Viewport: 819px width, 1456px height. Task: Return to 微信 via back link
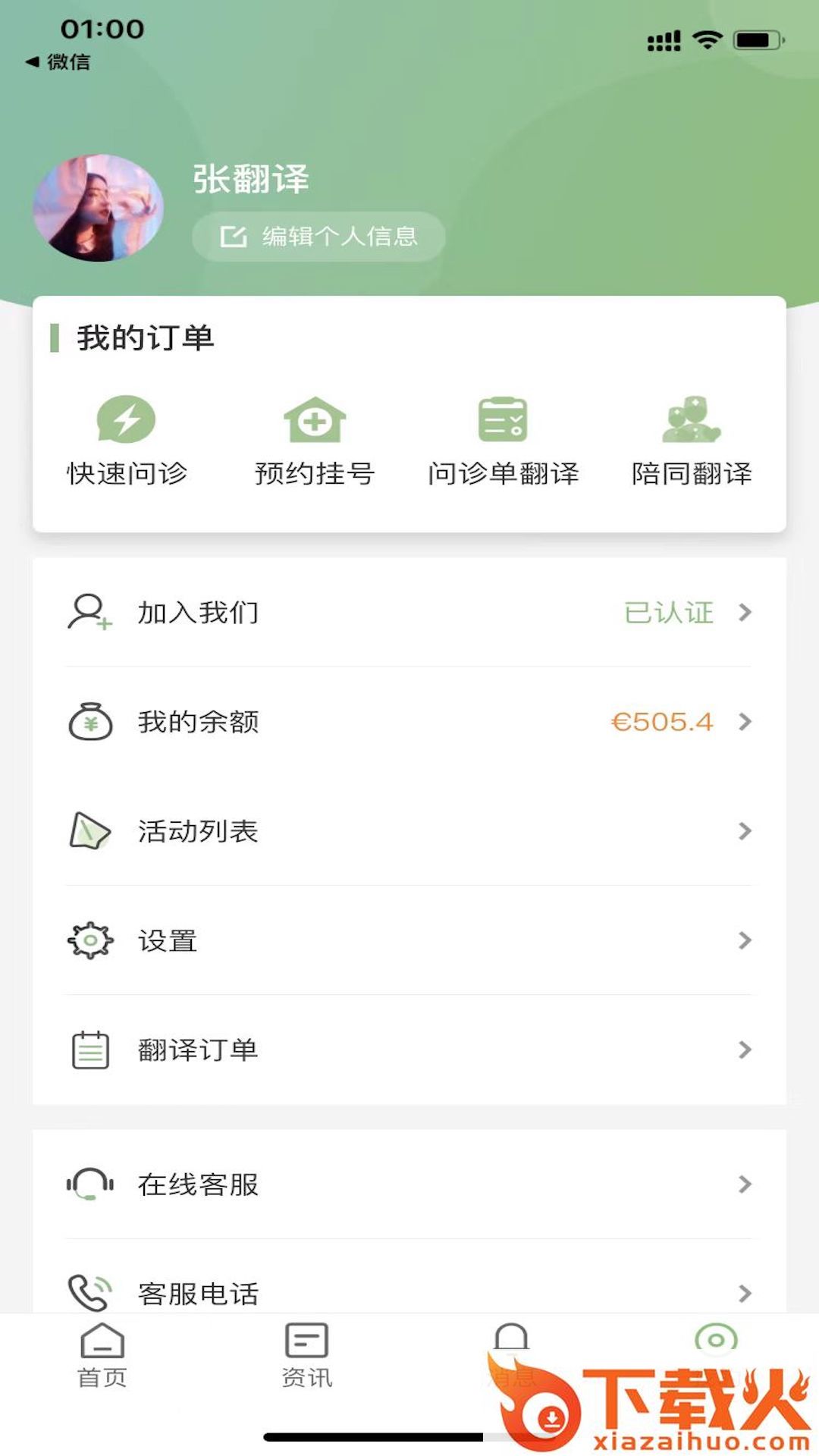pos(59,62)
